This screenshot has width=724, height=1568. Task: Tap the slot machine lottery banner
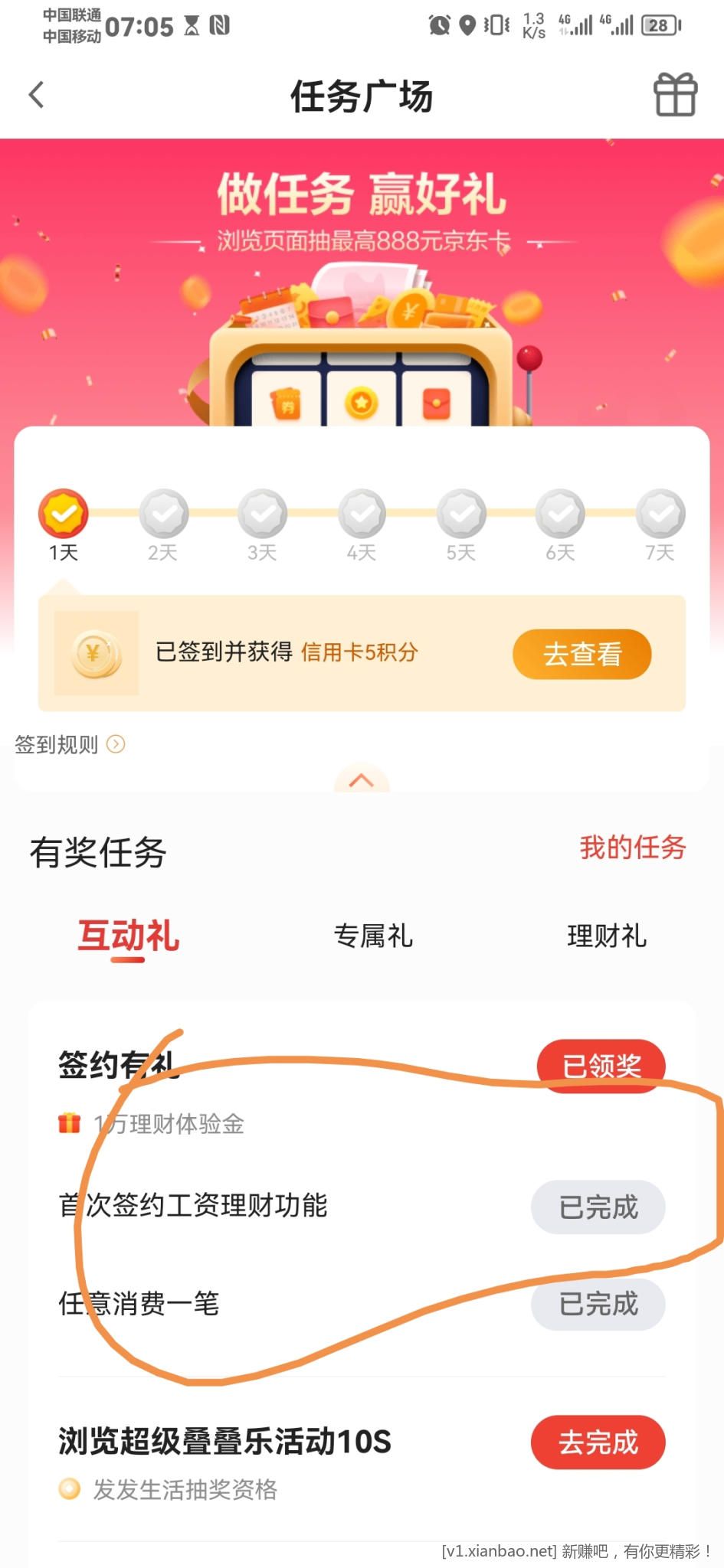point(362,345)
